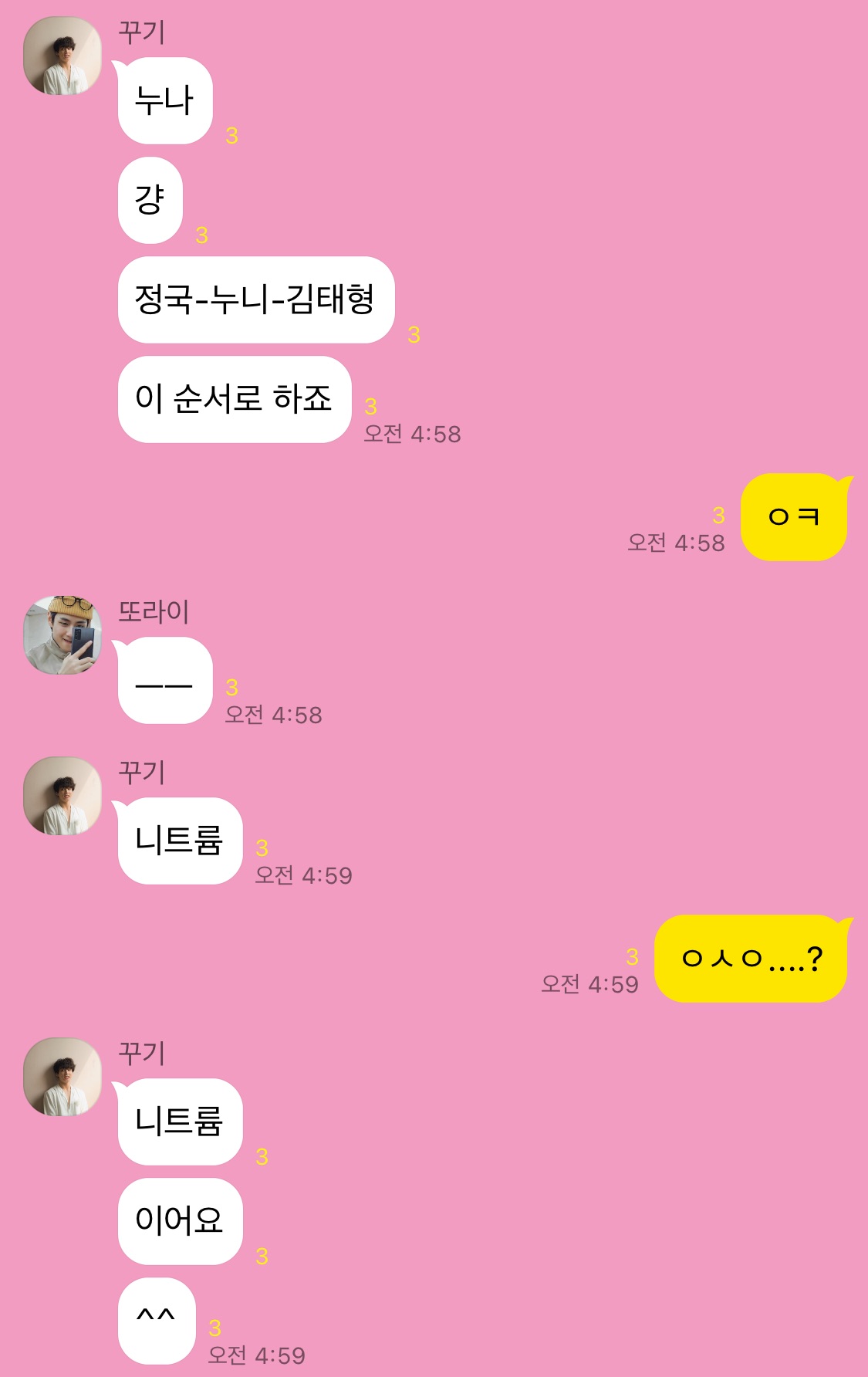View 꾸기's profile beside the 누나 message

click(62, 56)
